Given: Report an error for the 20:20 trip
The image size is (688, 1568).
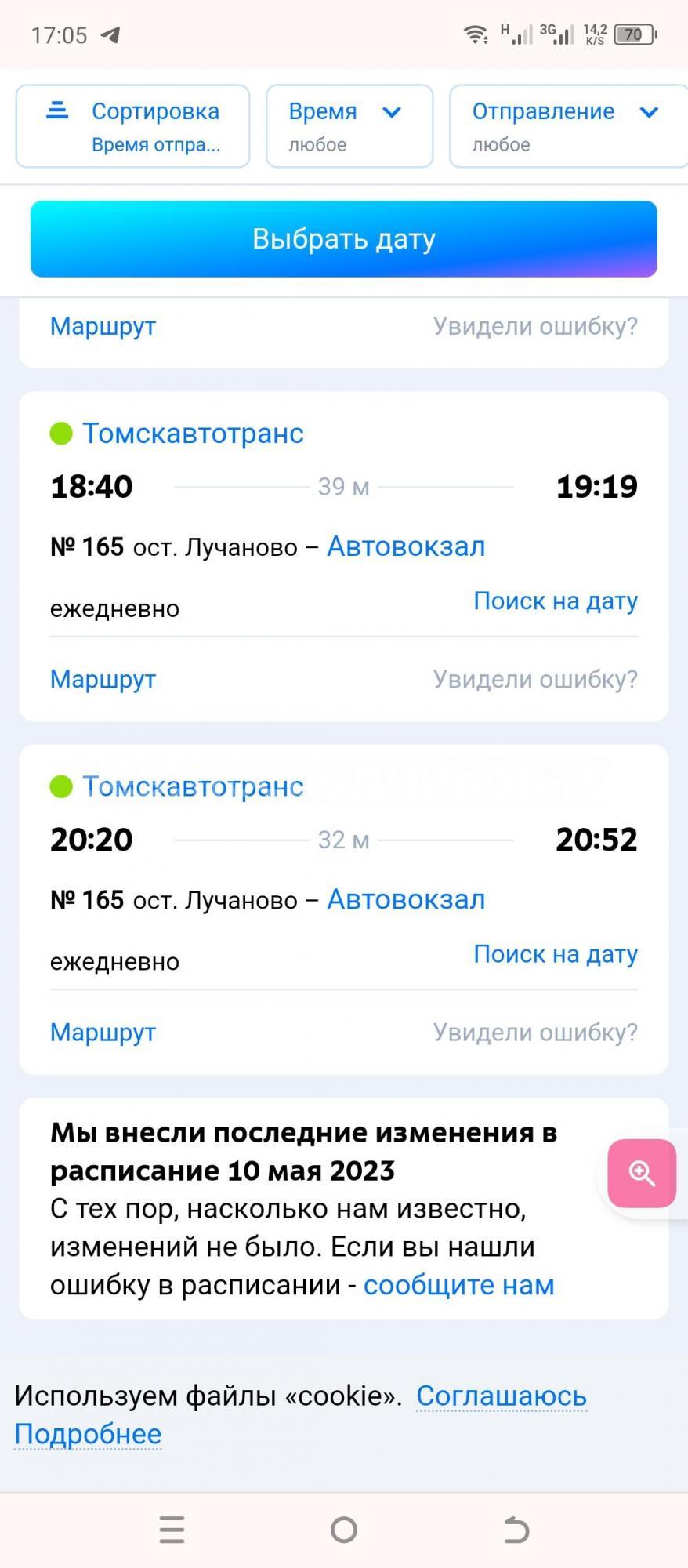Looking at the screenshot, I should tap(535, 1032).
